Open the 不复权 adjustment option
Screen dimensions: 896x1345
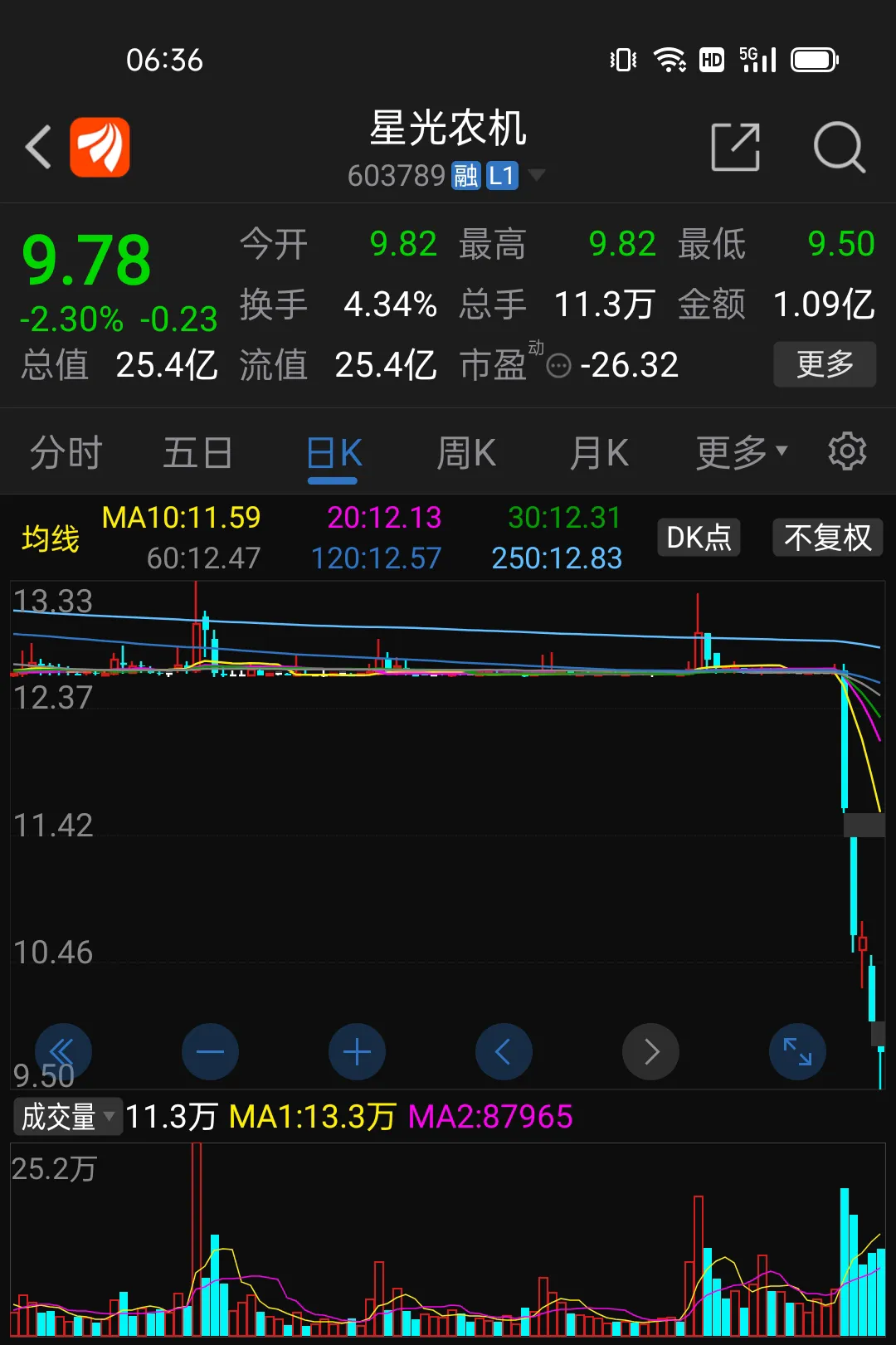(827, 538)
